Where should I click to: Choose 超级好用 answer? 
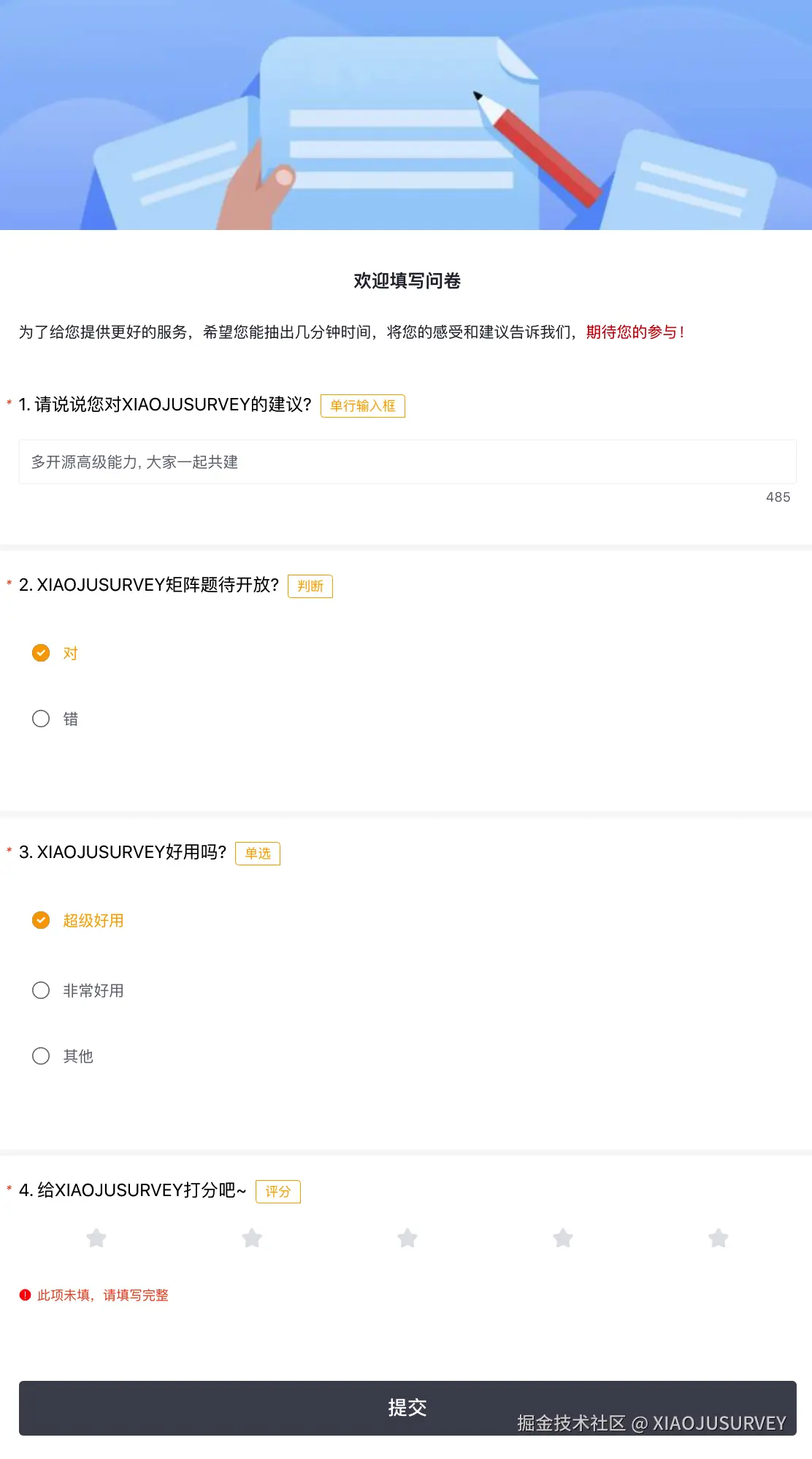pos(42,920)
